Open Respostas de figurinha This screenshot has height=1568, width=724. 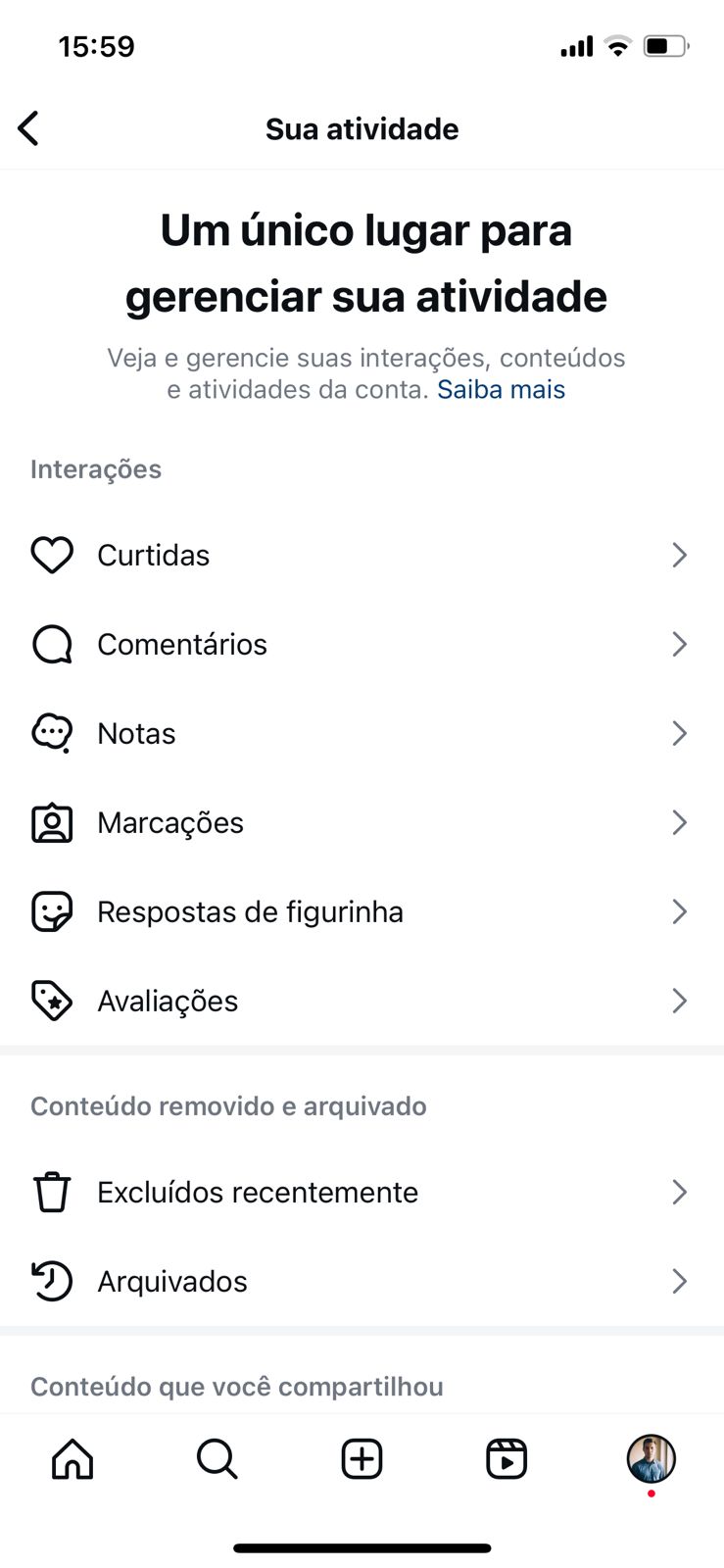coord(362,911)
